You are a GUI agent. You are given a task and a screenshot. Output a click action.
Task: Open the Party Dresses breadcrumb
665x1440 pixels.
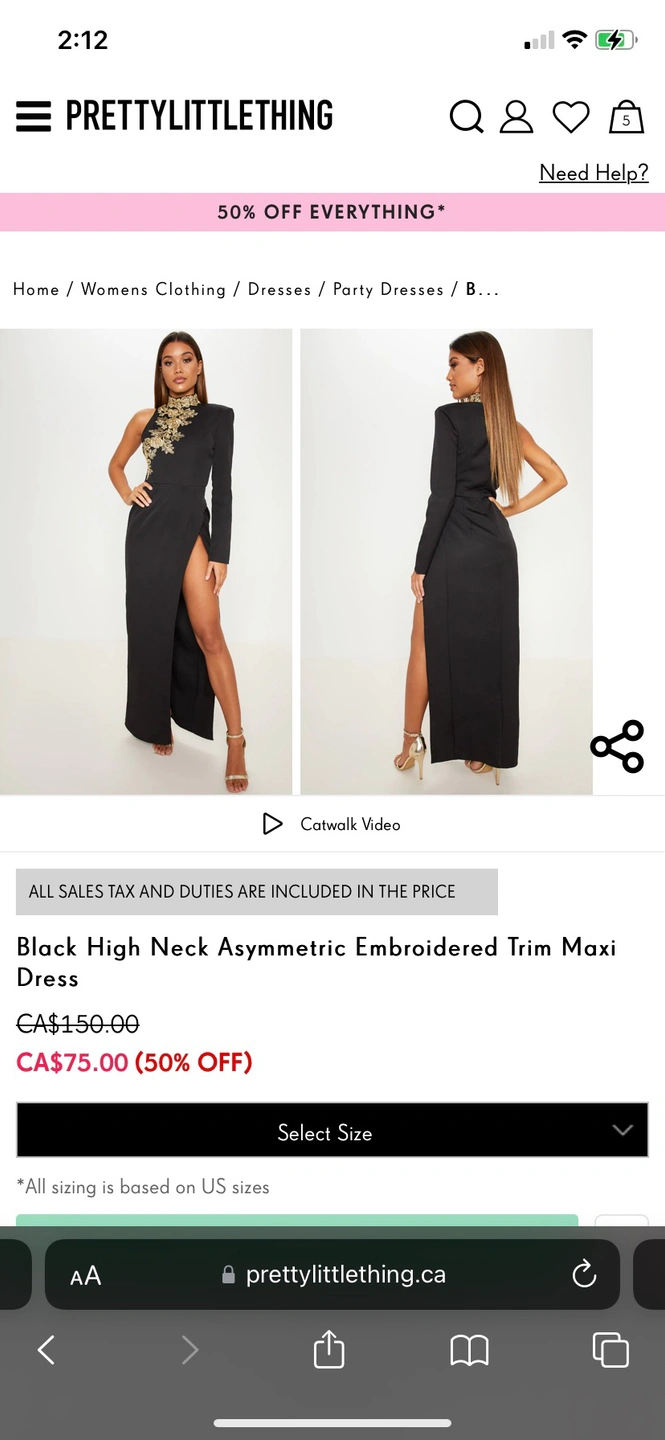pos(388,289)
